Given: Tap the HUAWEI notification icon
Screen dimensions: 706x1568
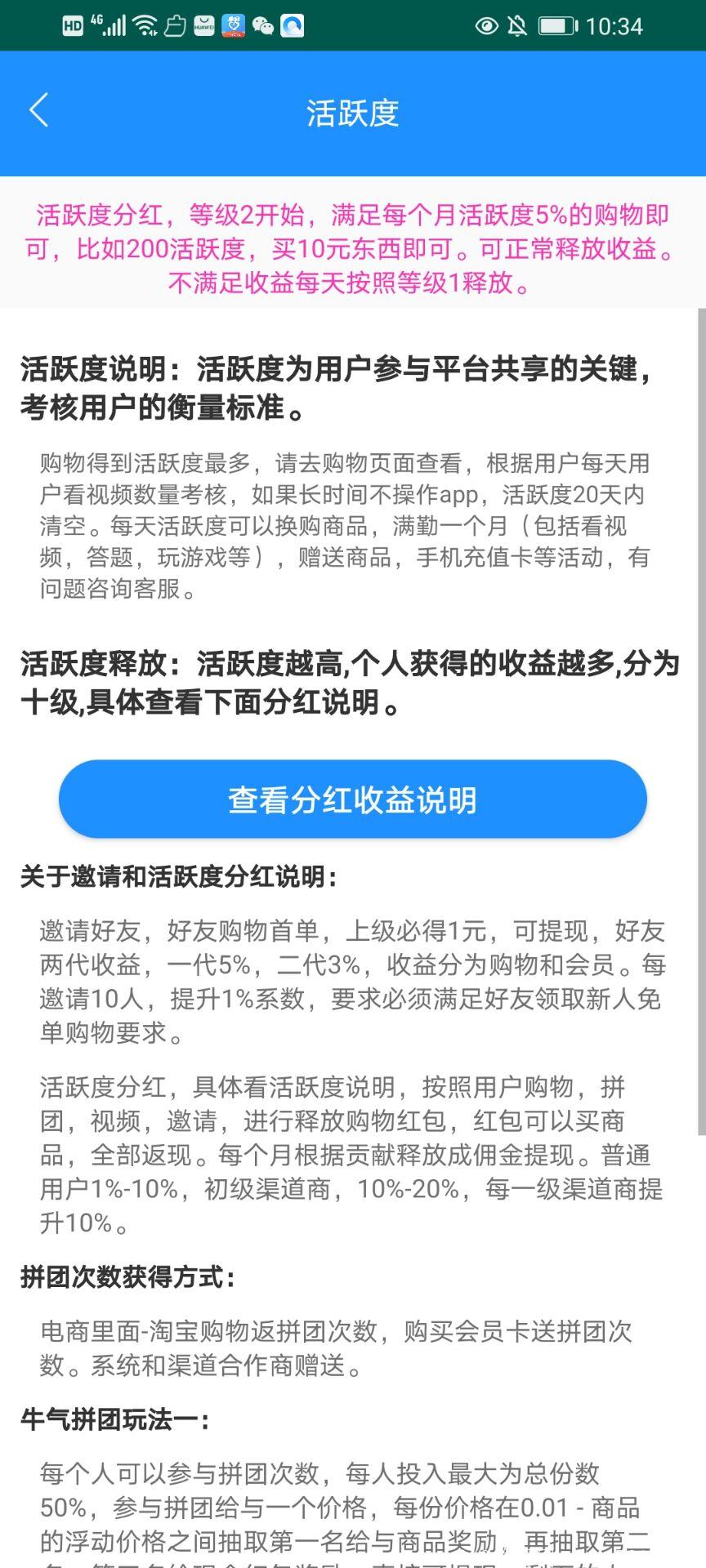Looking at the screenshot, I should pyautogui.click(x=204, y=25).
